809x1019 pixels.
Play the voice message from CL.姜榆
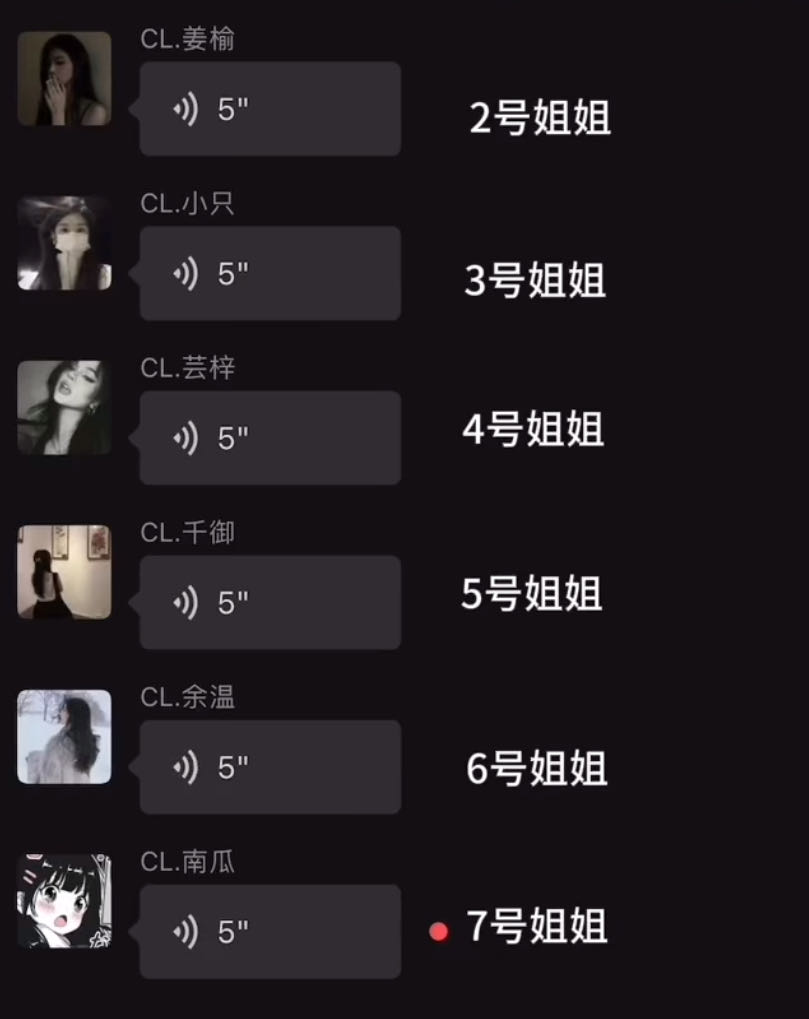coord(270,109)
